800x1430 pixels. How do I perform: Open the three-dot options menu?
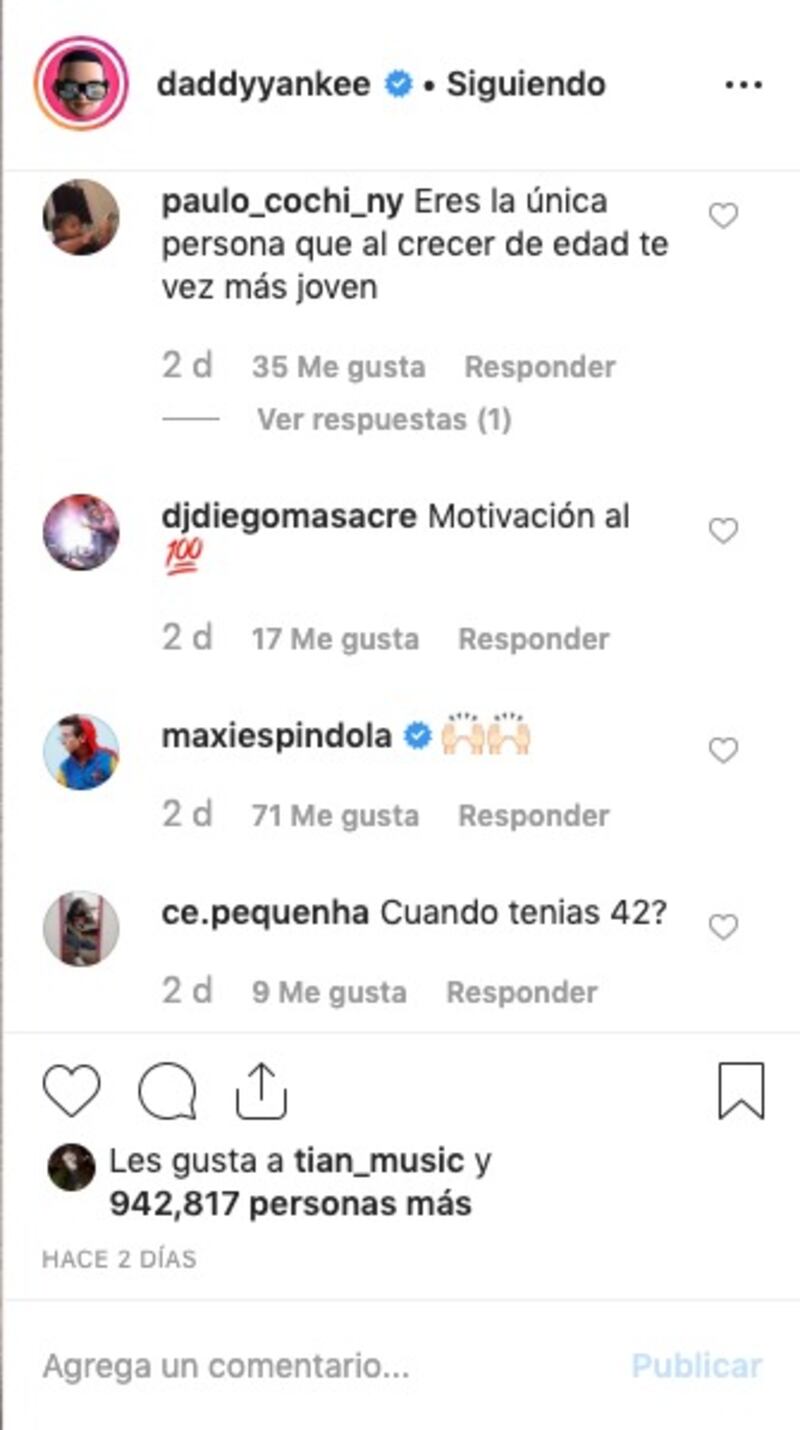743,85
